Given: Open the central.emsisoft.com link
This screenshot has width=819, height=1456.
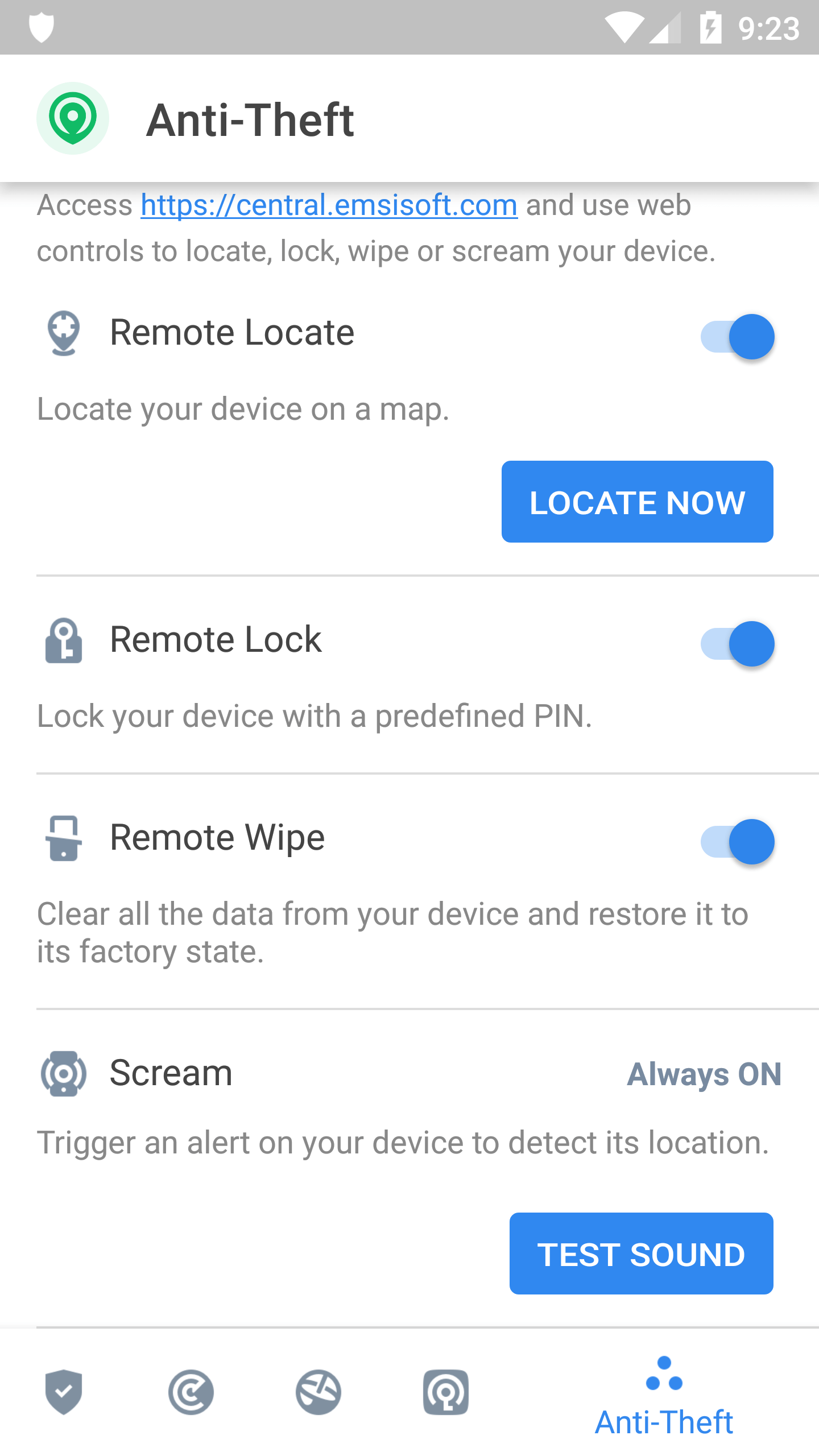Looking at the screenshot, I should coord(329,205).
